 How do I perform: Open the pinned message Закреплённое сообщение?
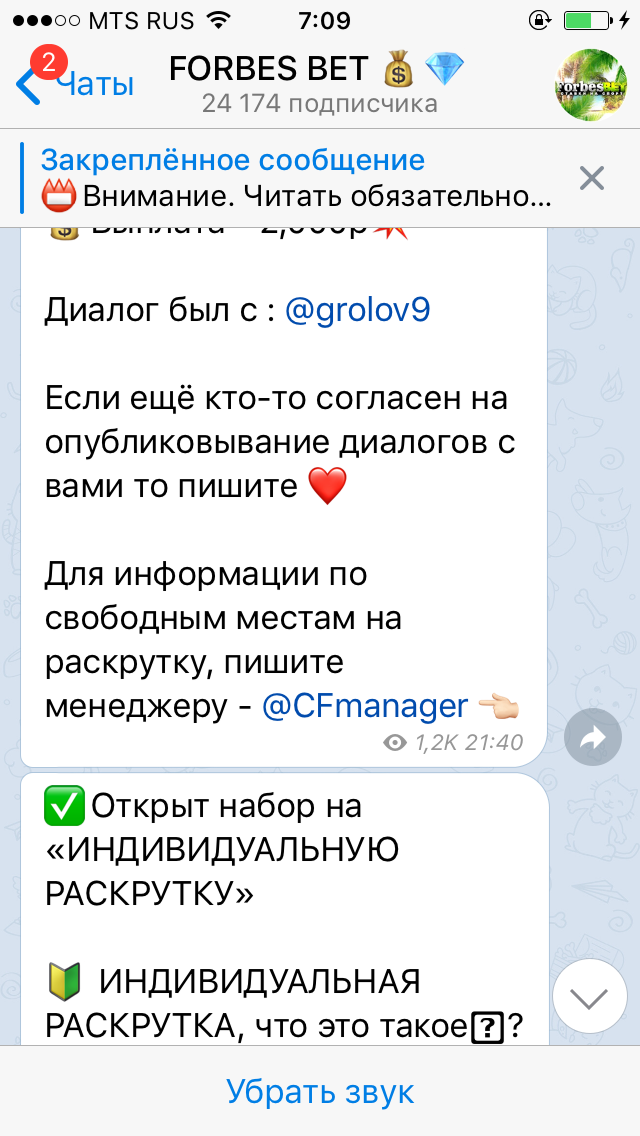coord(296,178)
